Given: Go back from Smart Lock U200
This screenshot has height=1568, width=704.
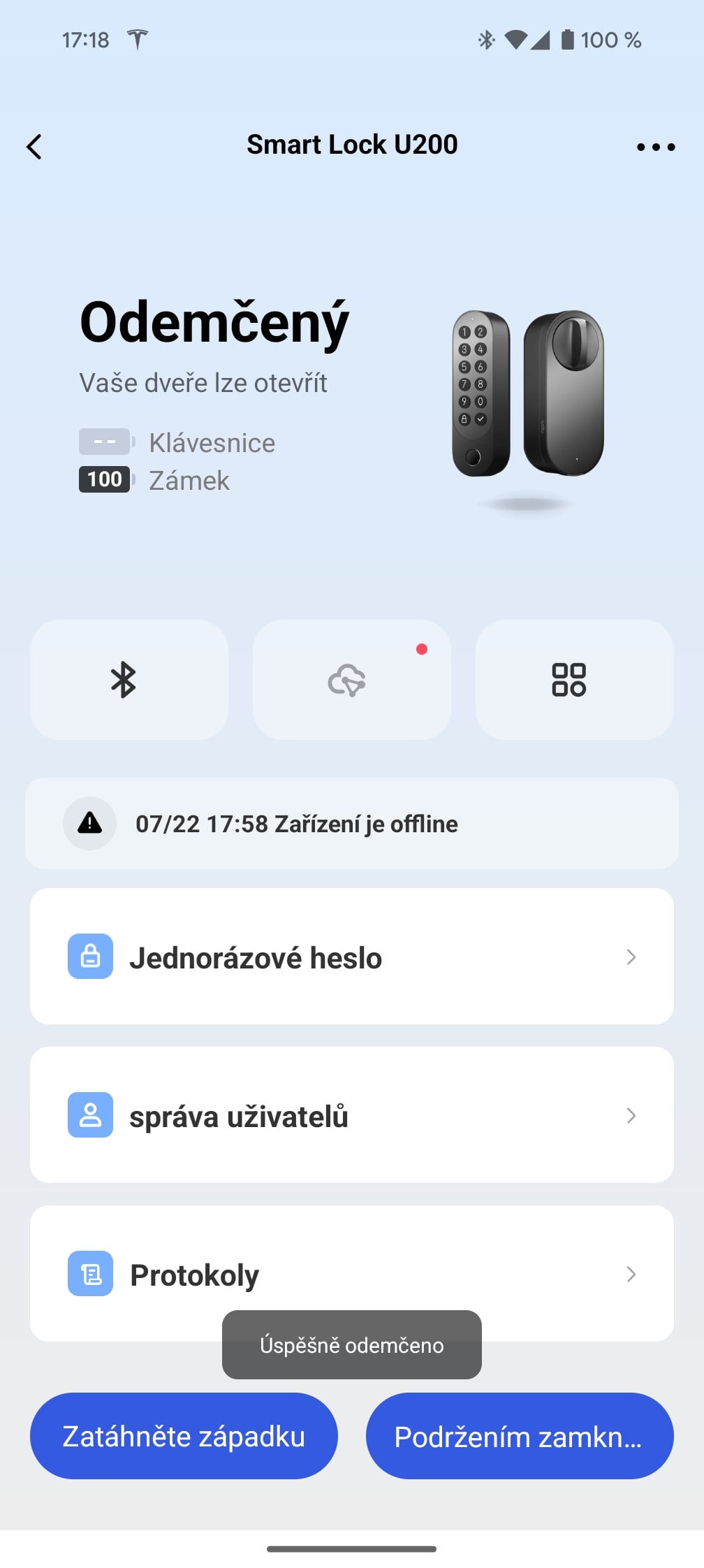Looking at the screenshot, I should pos(34,147).
